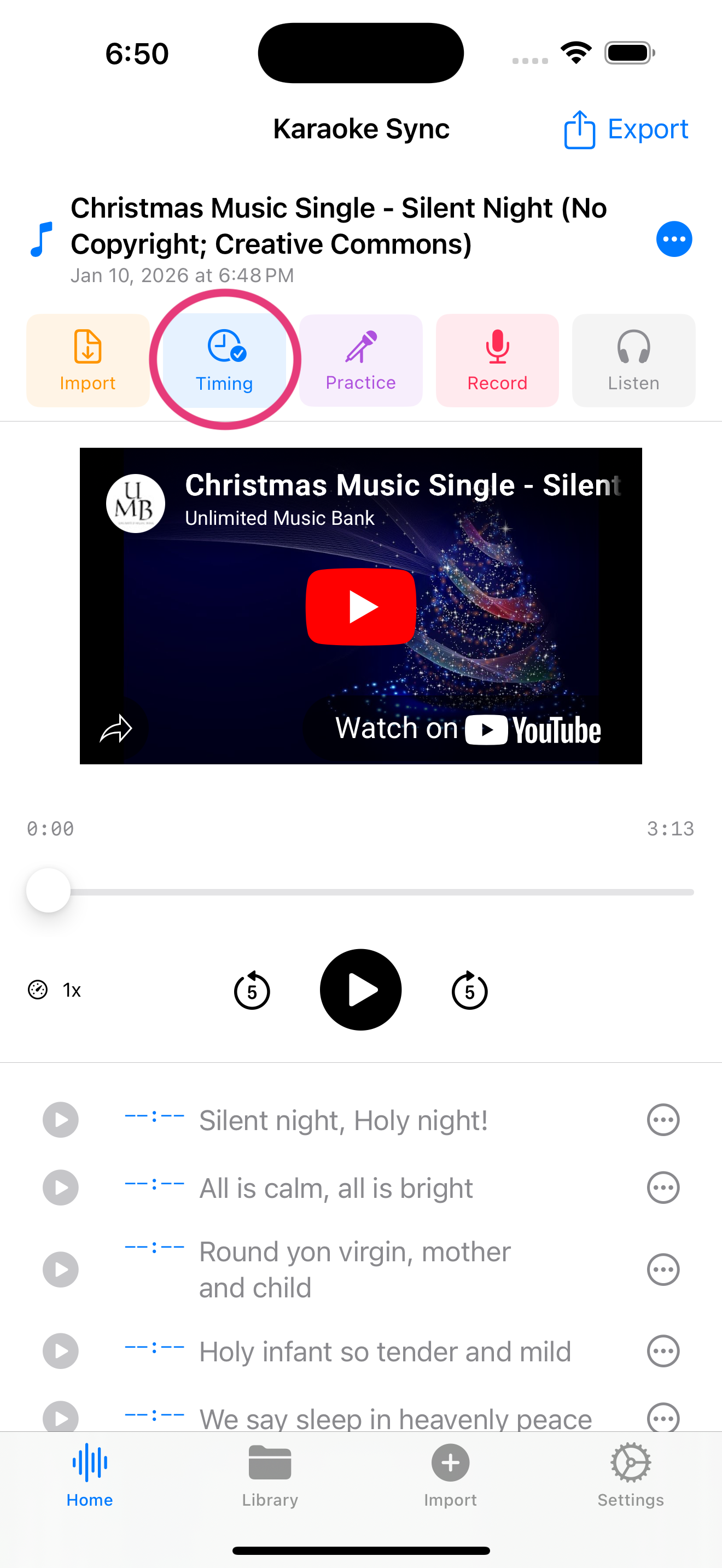
Task: Open Listen mode
Action: point(633,360)
